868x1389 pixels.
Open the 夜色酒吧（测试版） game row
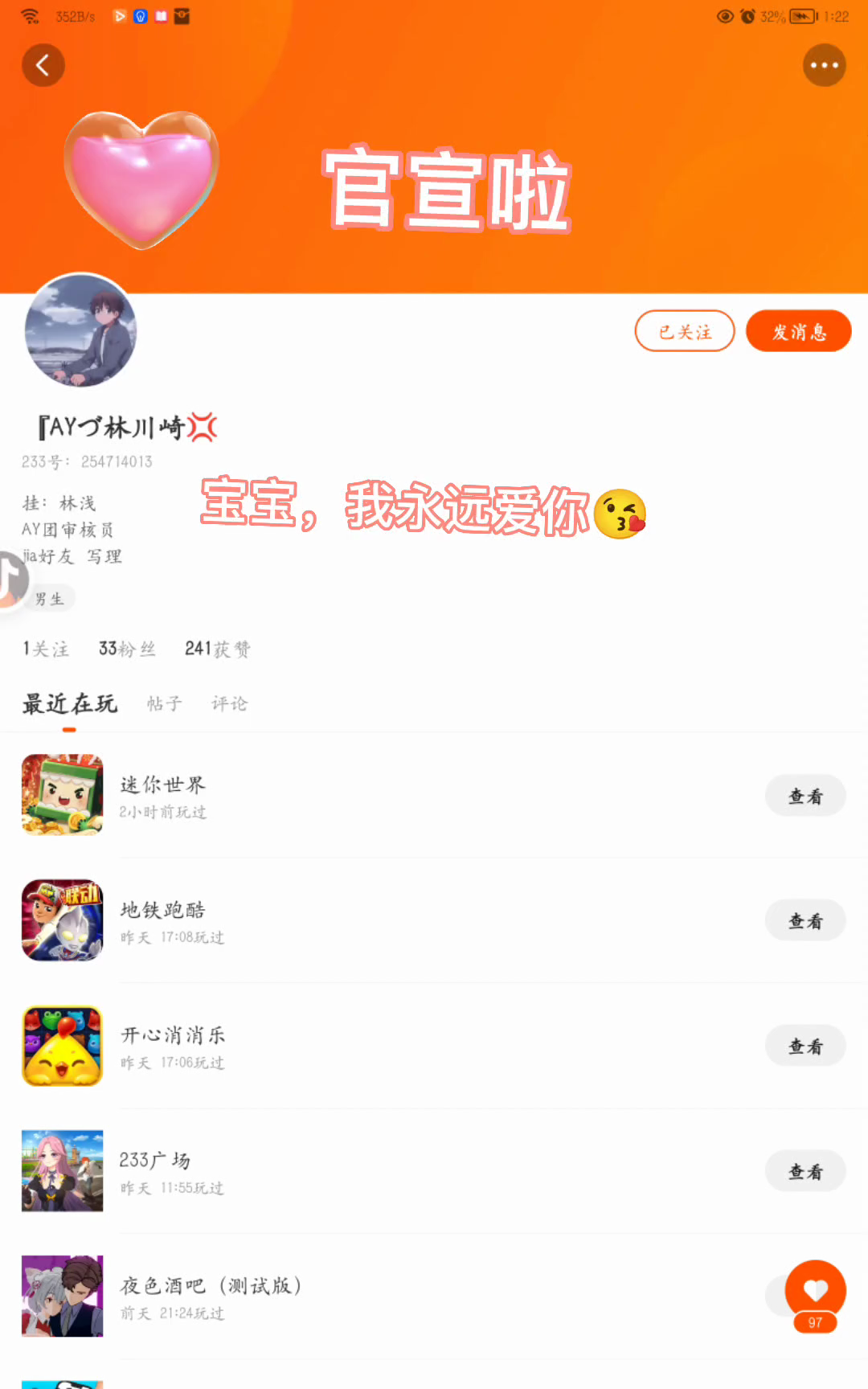(434, 1297)
